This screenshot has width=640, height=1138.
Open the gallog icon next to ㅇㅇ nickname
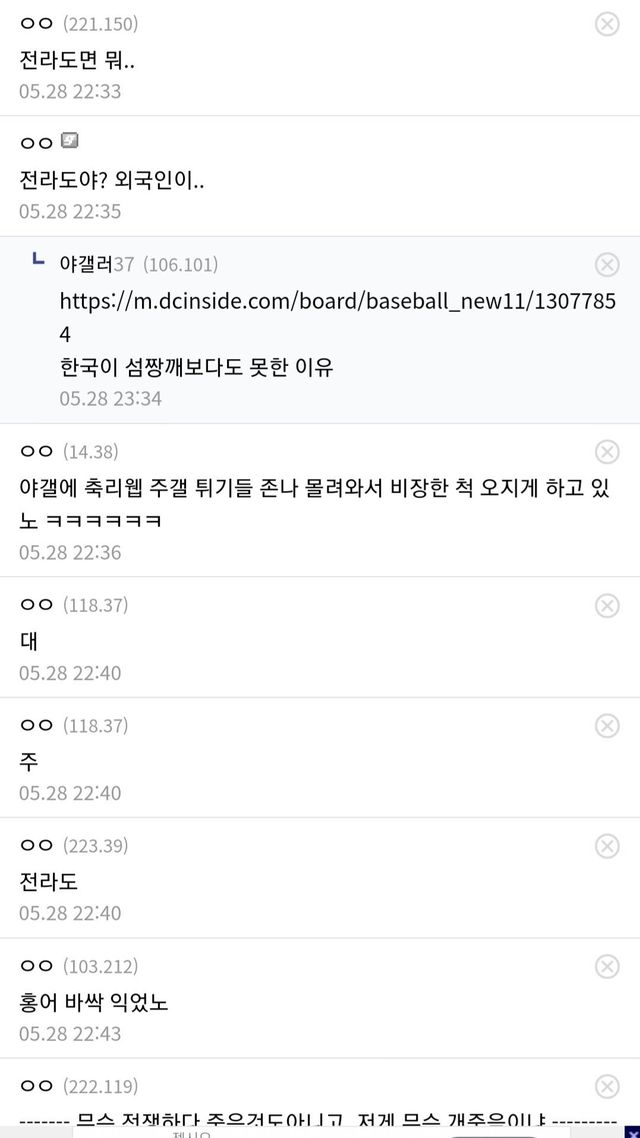[x=70, y=143]
